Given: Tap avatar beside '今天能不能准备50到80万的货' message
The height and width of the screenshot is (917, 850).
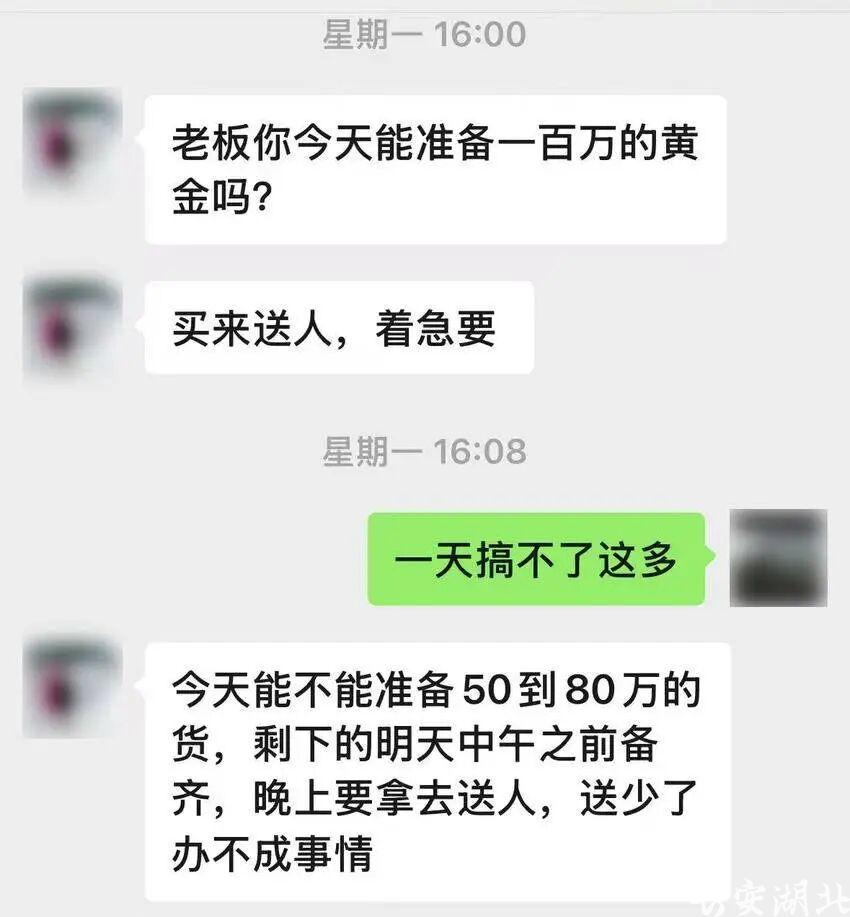Looking at the screenshot, I should [72, 690].
